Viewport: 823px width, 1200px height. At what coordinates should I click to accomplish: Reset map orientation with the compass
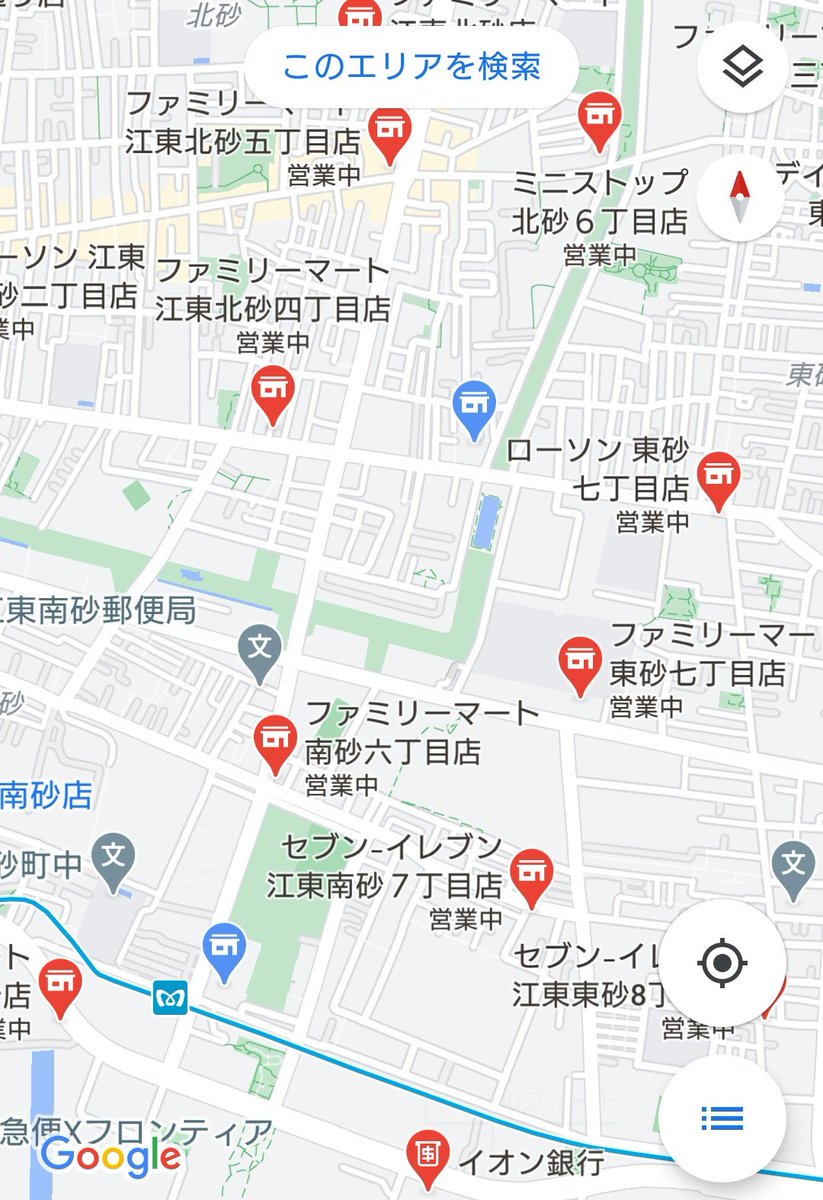[x=741, y=195]
